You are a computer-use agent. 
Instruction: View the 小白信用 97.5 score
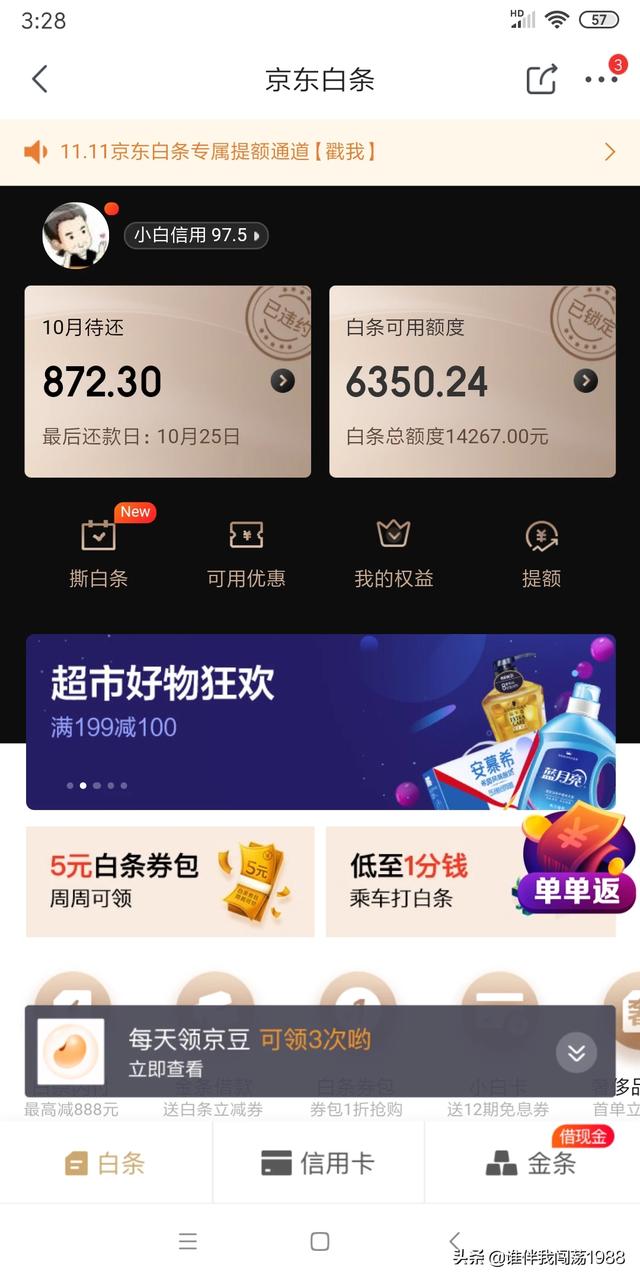(196, 236)
